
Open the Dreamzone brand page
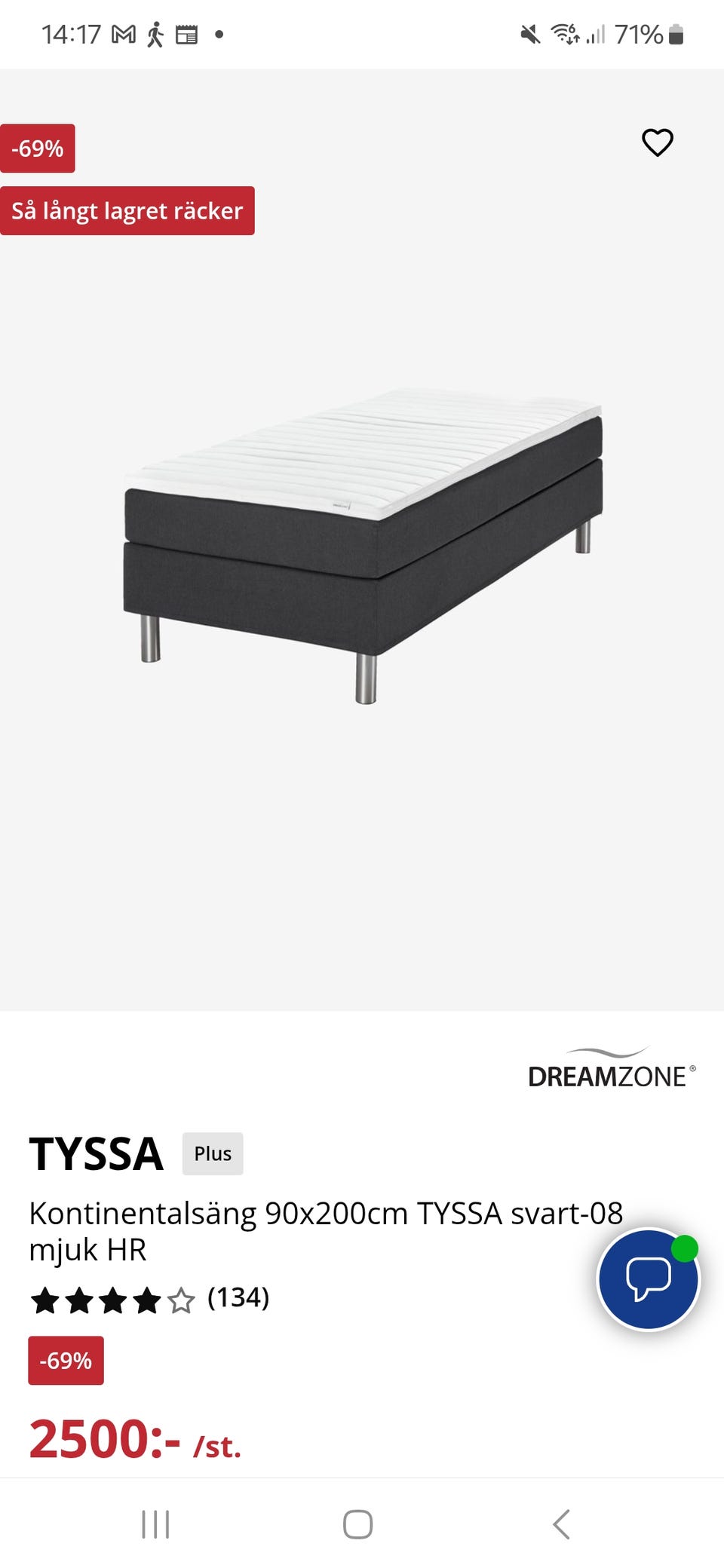[611, 1068]
